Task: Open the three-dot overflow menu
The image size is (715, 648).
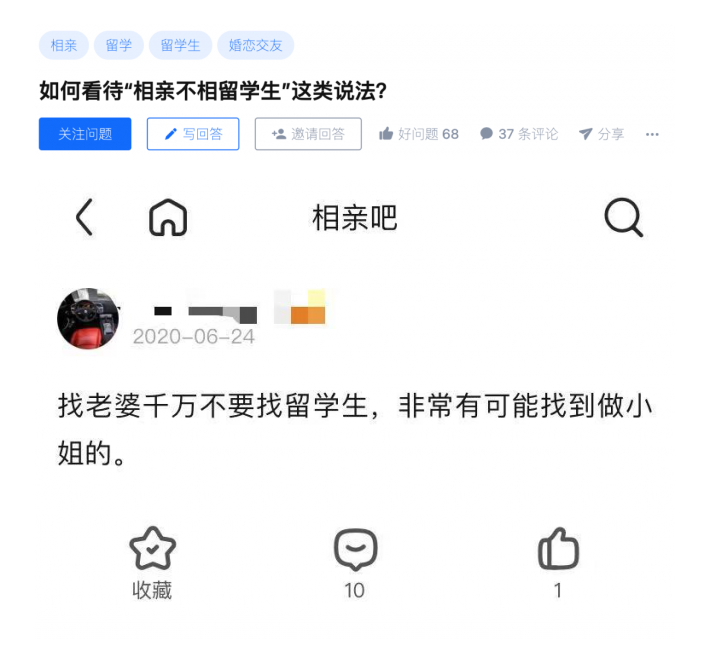Action: pos(652,134)
